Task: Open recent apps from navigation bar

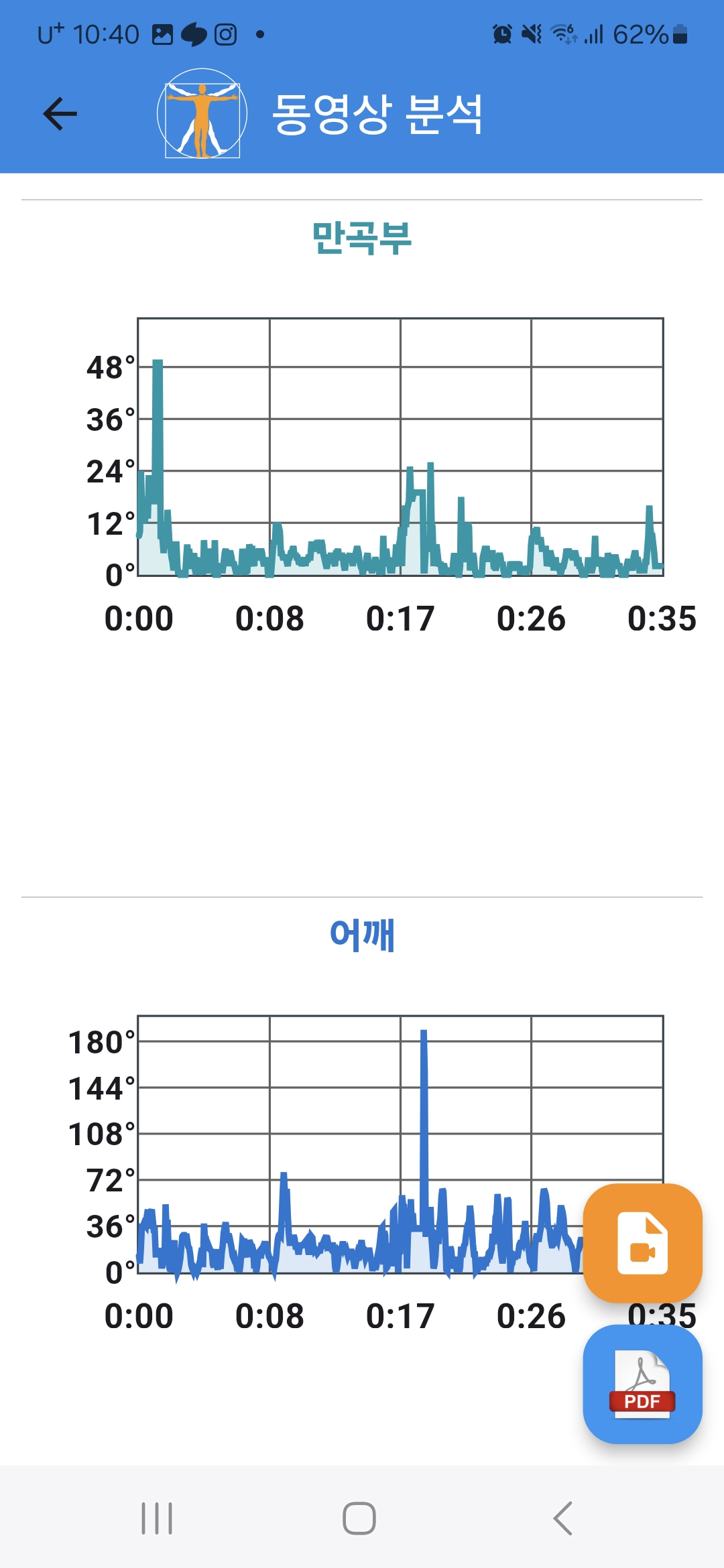Action: coord(157,1518)
